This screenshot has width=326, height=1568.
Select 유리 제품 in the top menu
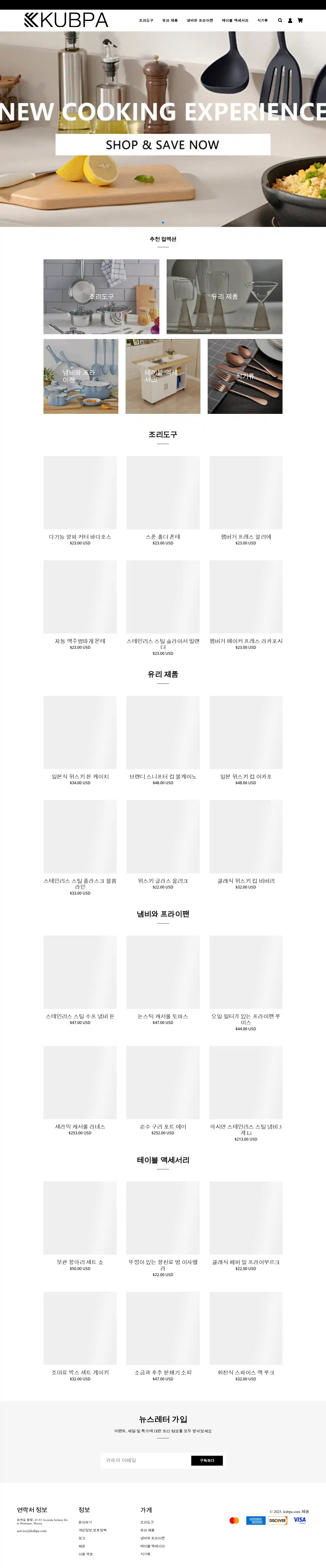click(x=170, y=20)
